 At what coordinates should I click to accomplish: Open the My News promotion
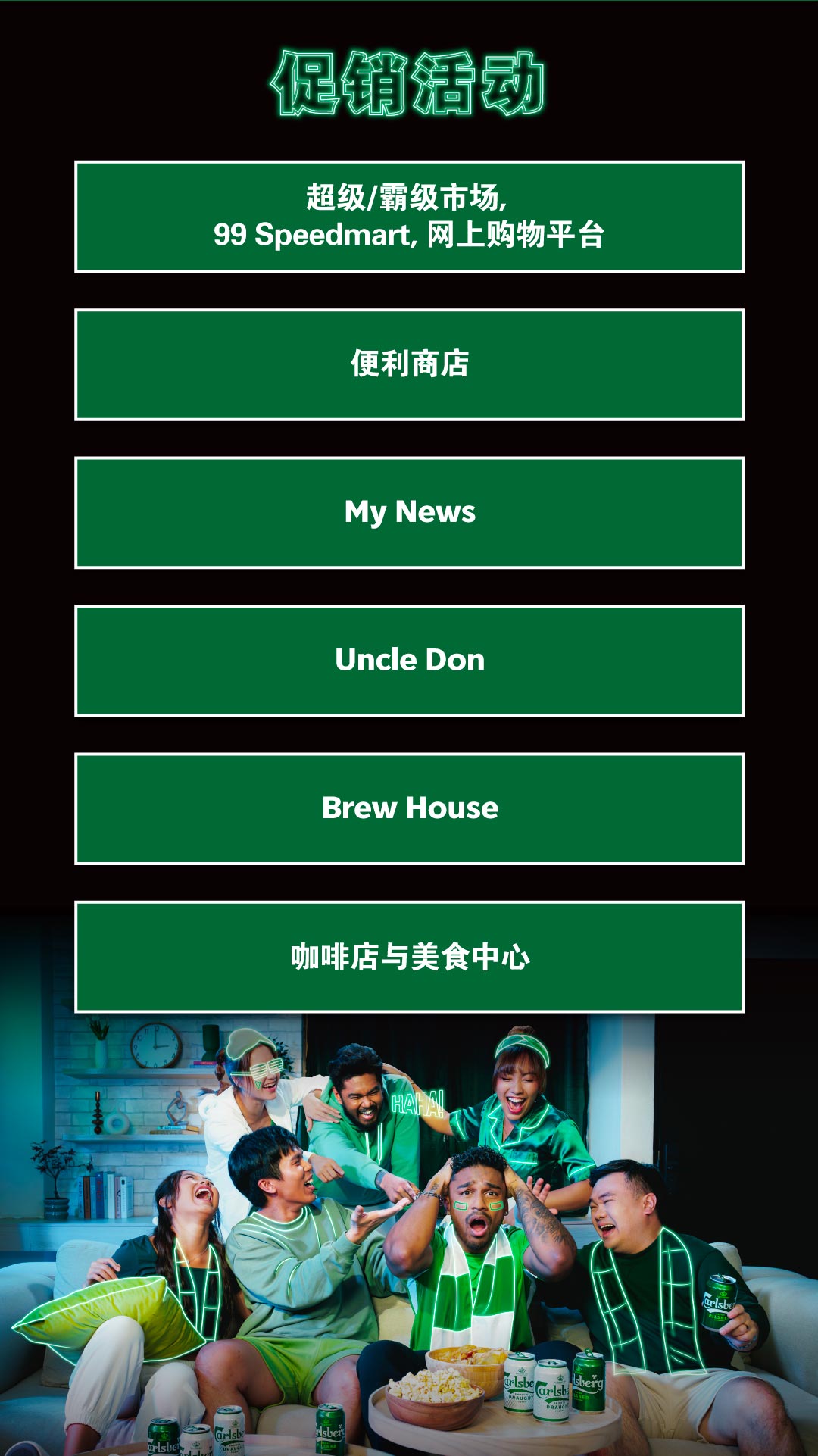(409, 513)
